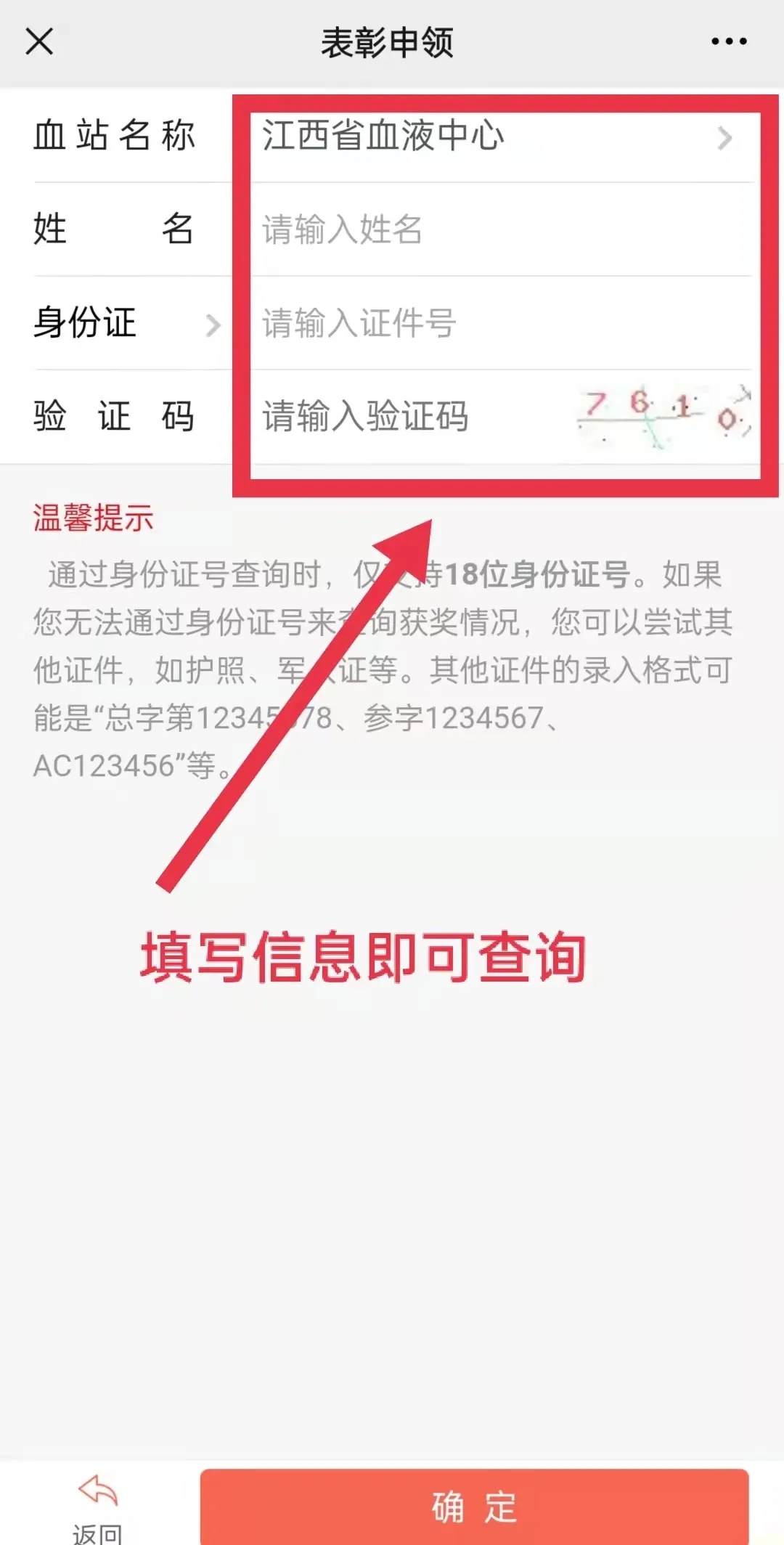Screen dimensions: 784x1545
Task: Close the 表彰申领 page
Action: pyautogui.click(x=39, y=41)
